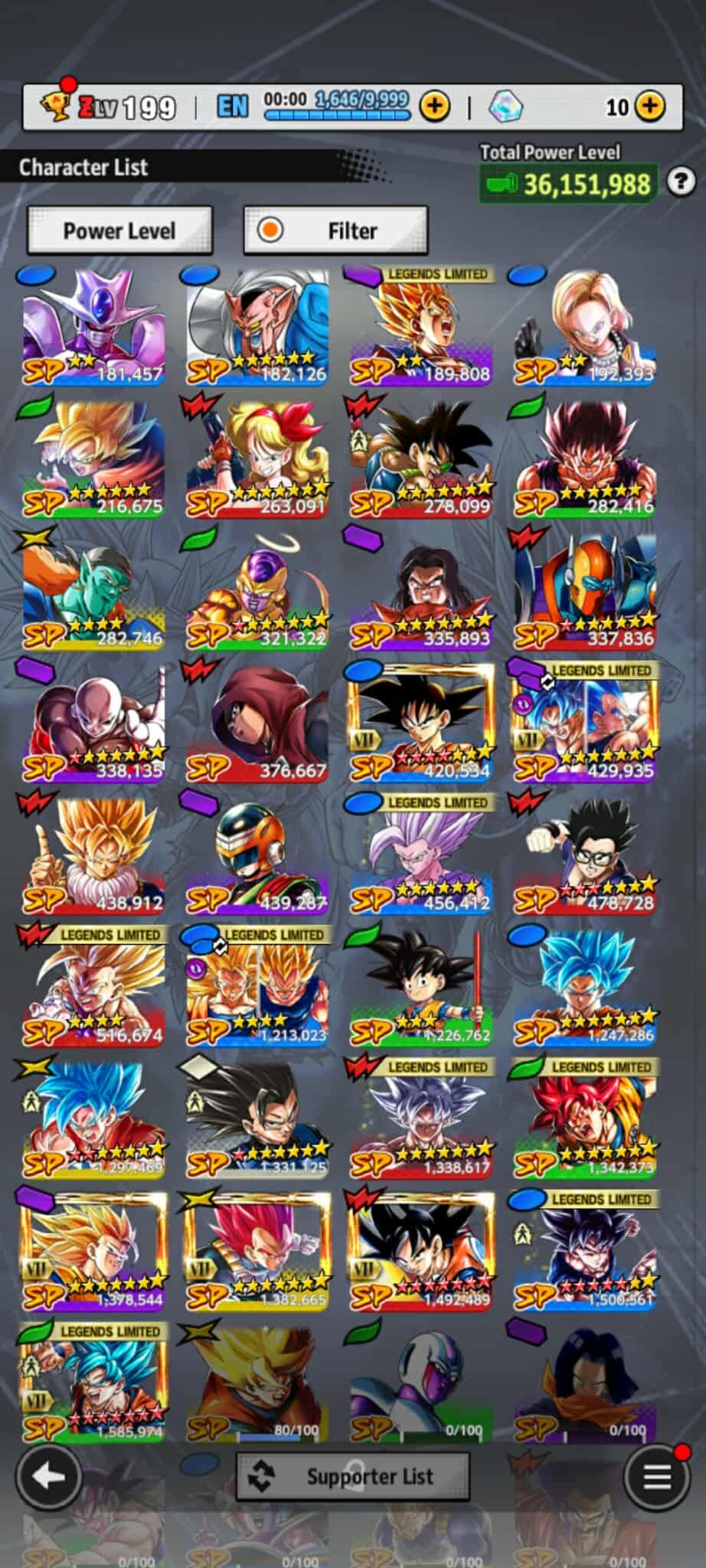Add energy with the plus button
Viewport: 706px width, 1568px height.
pos(435,106)
